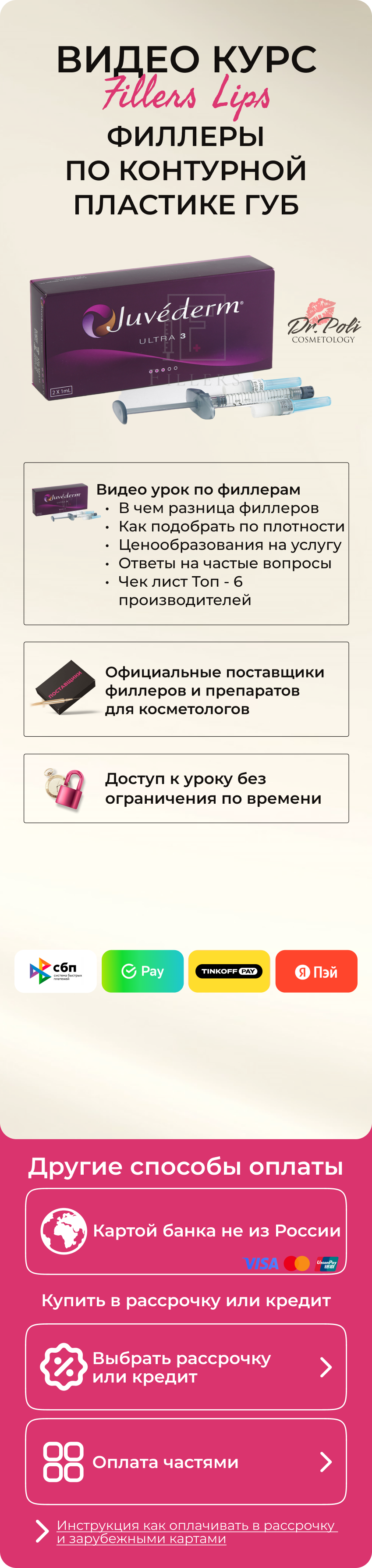Image resolution: width=372 pixels, height=1568 pixels.
Task: Pay with SBP fast payment system
Action: click(x=55, y=971)
